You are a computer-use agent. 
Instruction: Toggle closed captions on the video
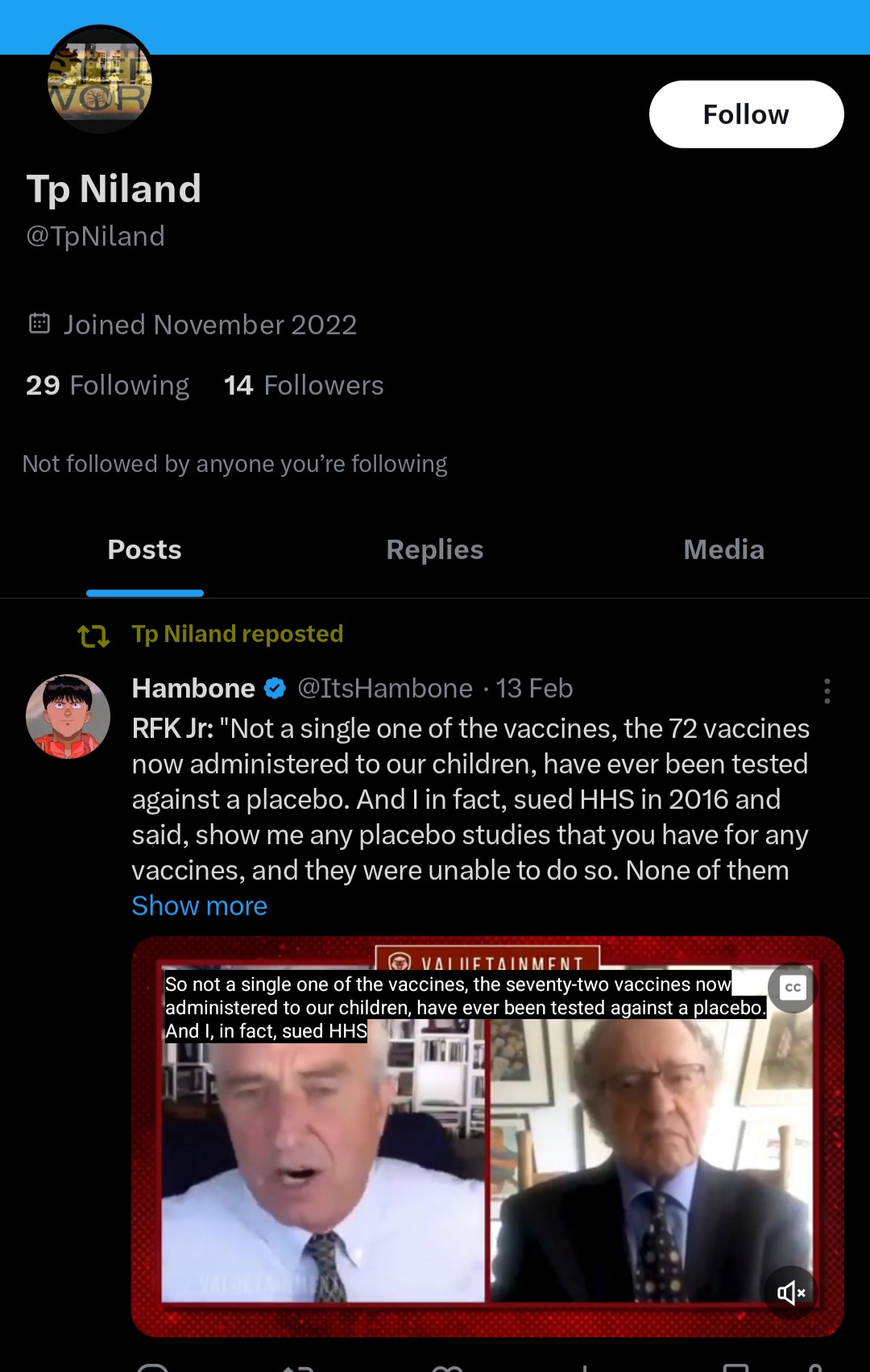[x=793, y=988]
